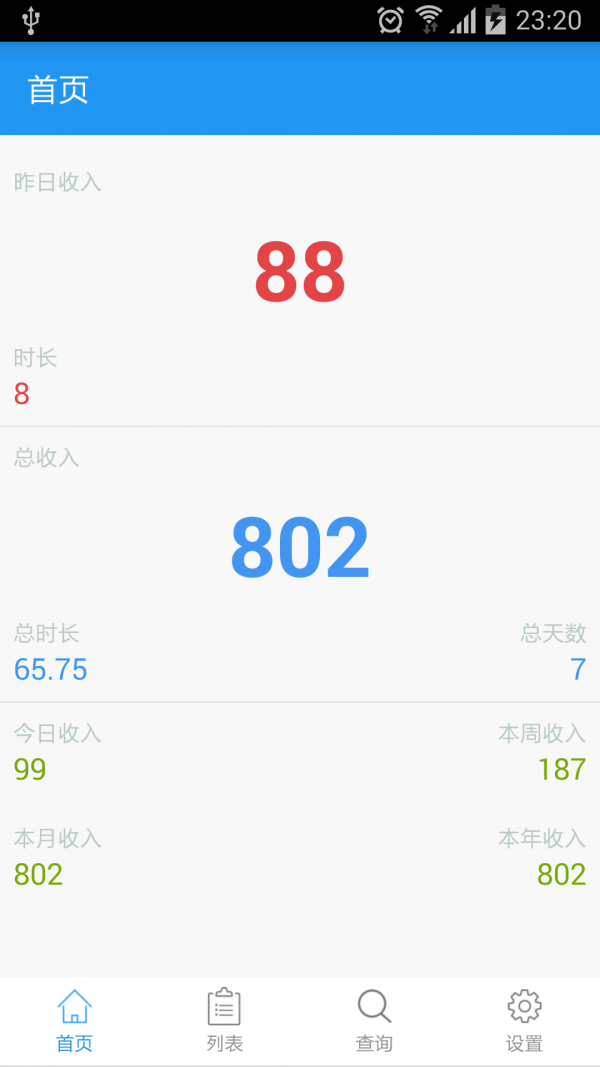
Task: Switch to the 首页 tab
Action: coord(75,1020)
